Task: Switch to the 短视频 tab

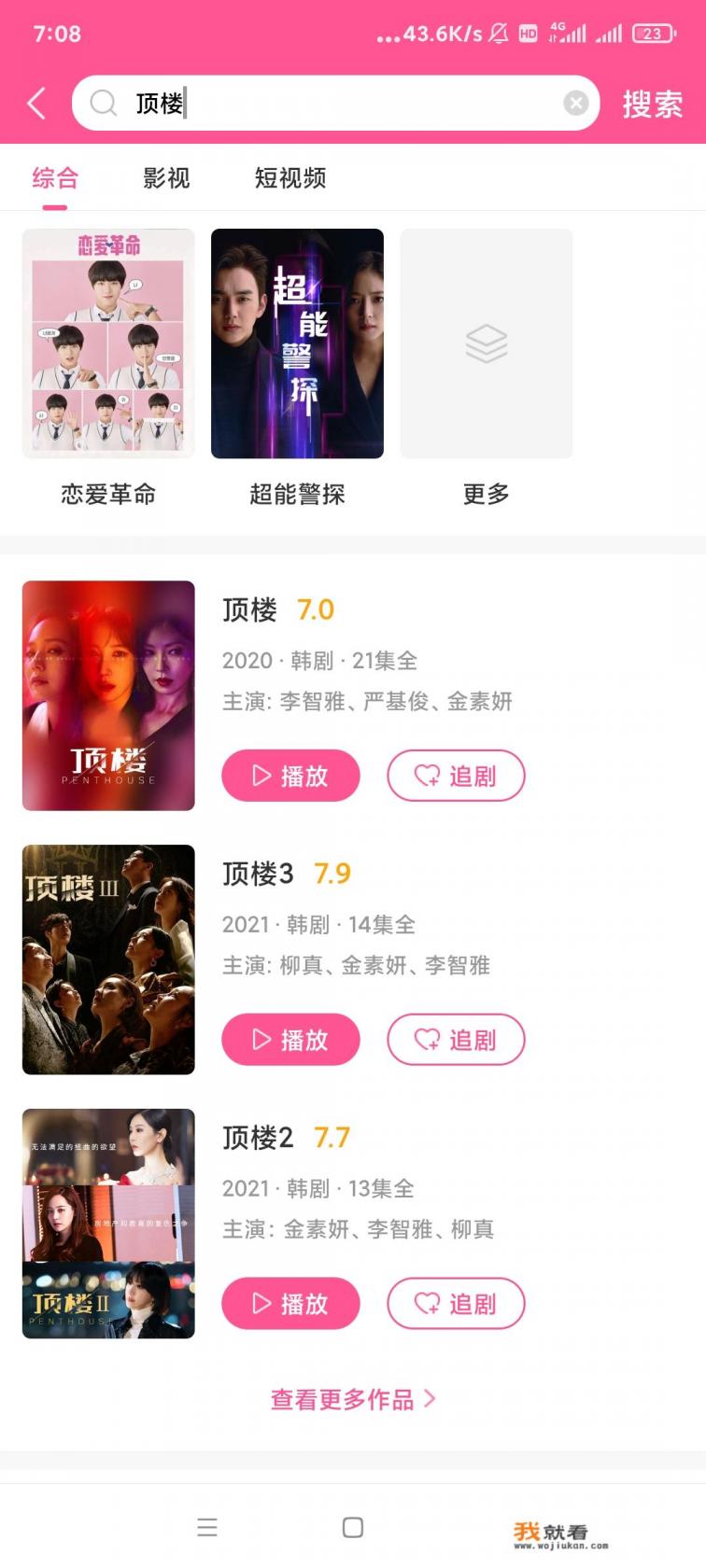Action: click(x=289, y=178)
